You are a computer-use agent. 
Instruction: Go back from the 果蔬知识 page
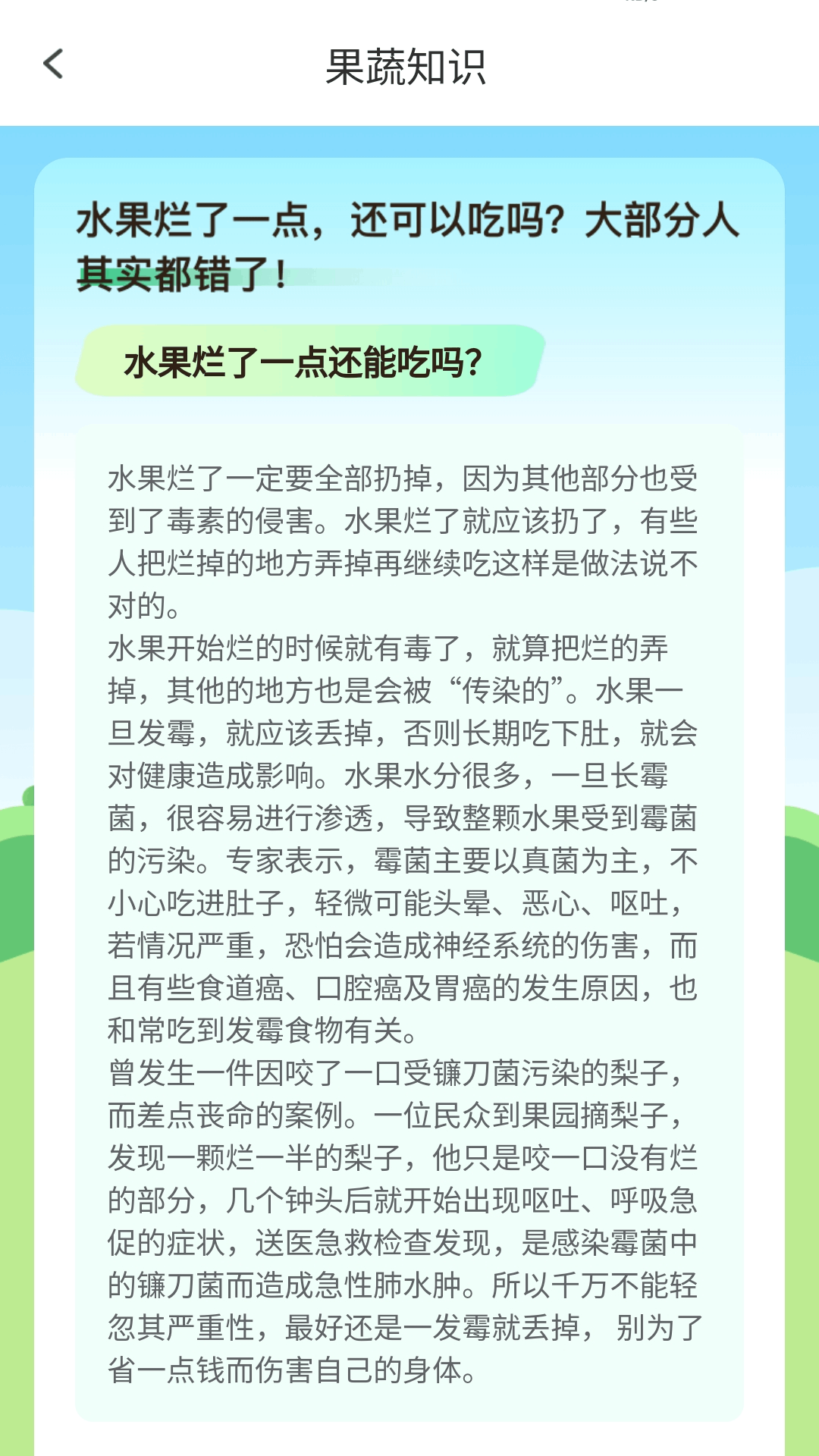[x=53, y=64]
